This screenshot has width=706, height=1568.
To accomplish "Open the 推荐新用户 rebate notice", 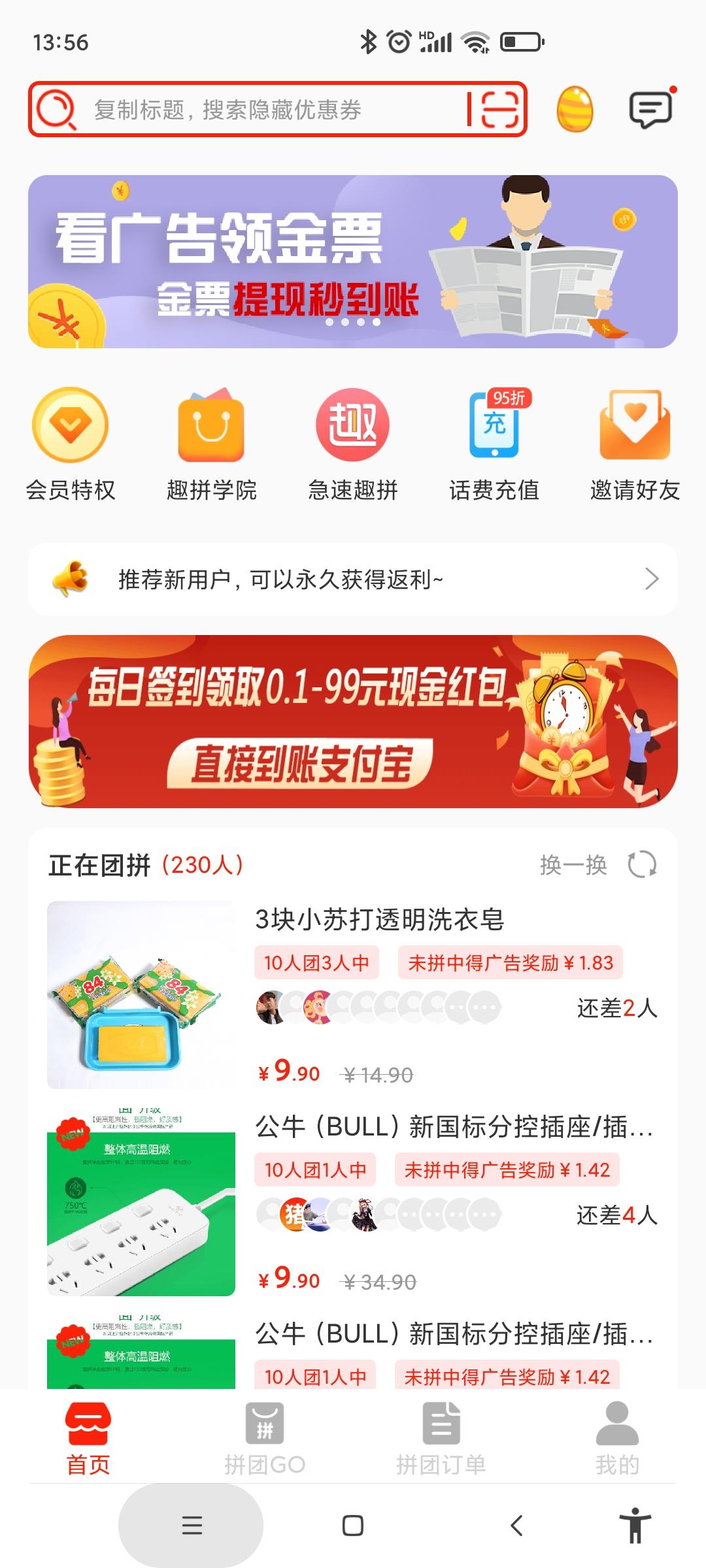I will click(x=353, y=579).
